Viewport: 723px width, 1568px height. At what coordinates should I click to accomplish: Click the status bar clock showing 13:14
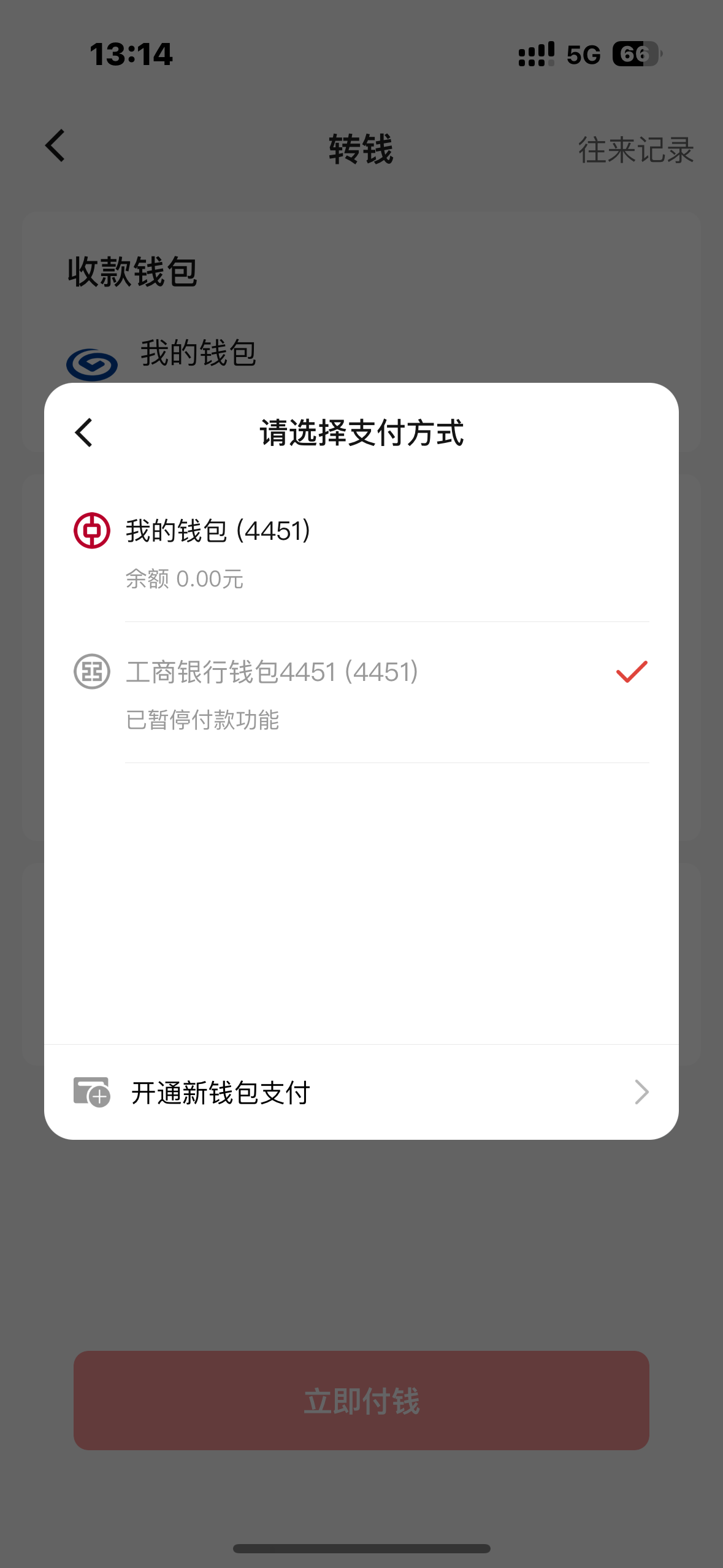tap(131, 55)
